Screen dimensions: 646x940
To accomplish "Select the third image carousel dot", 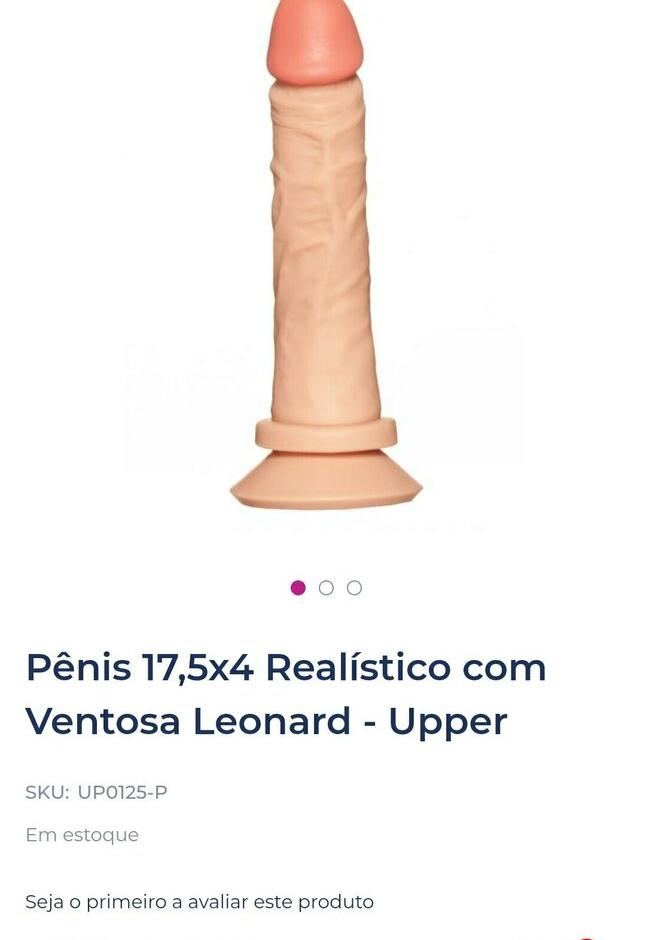I will pos(354,588).
